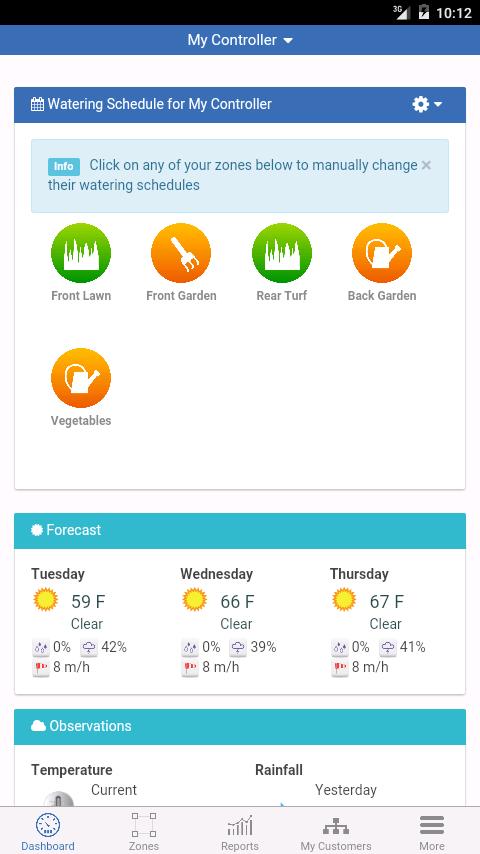Go to the Dashboard tab
The width and height of the screenshot is (480, 854).
(48, 832)
